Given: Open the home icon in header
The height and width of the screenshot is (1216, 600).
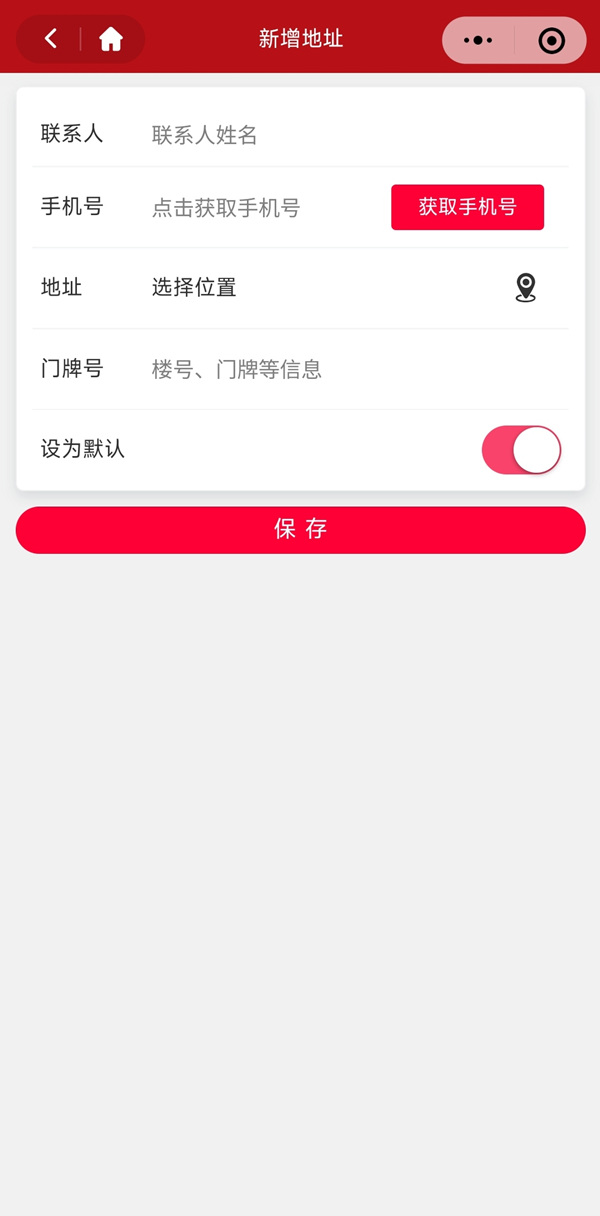Looking at the screenshot, I should click(111, 39).
